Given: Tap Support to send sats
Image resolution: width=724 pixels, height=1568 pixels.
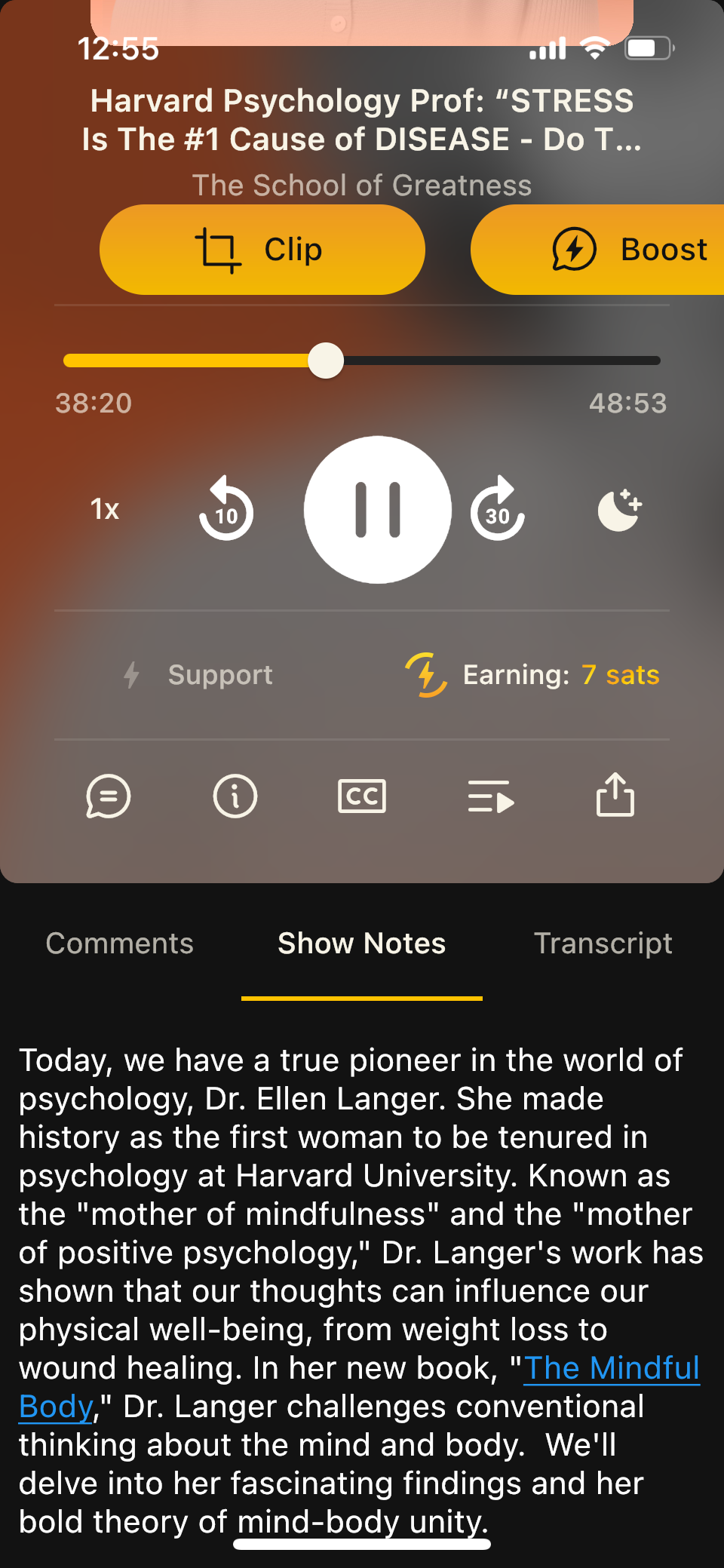Looking at the screenshot, I should pyautogui.click(x=200, y=675).
